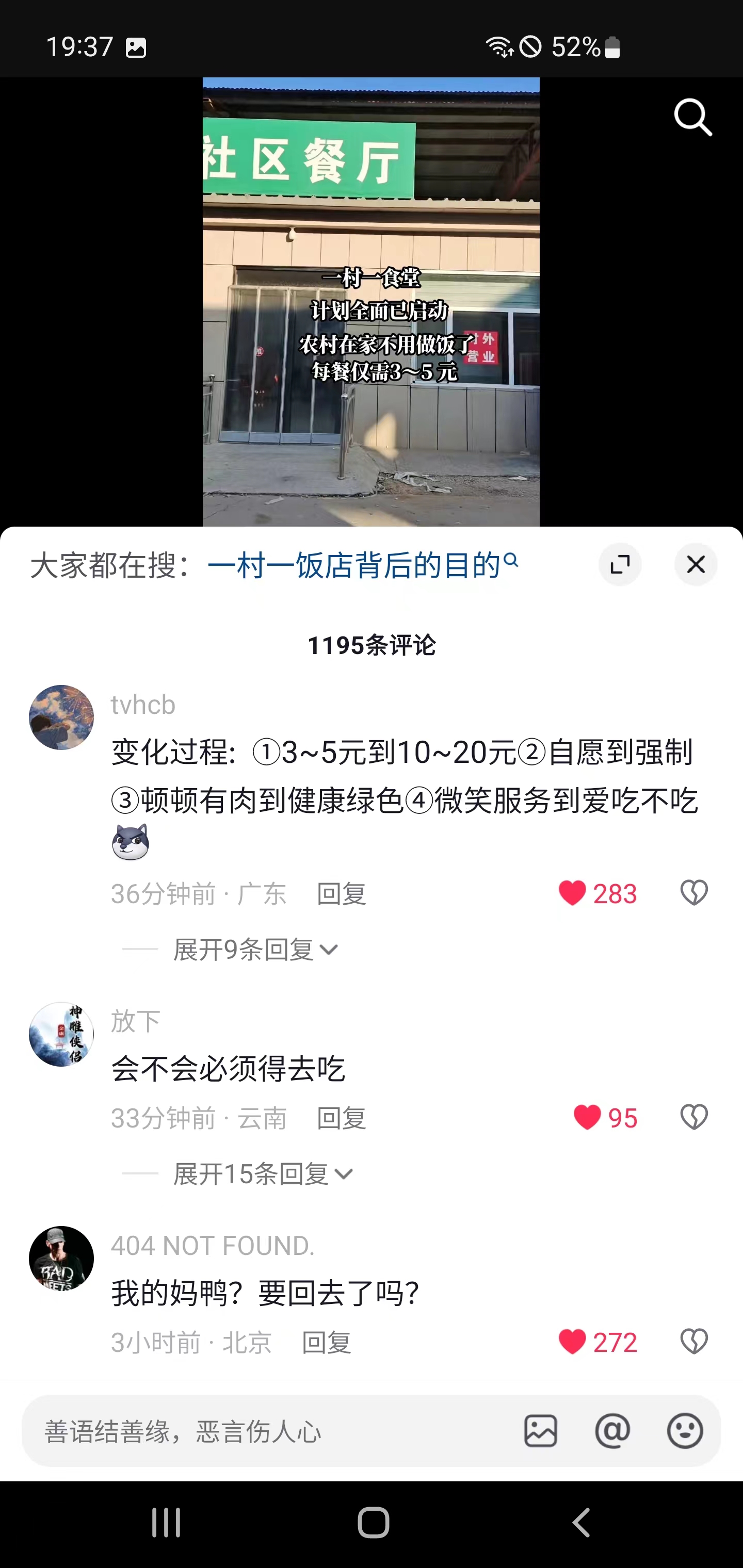This screenshot has width=743, height=1568.
Task: Focus the comment box 善语结善缘，恶言伤人心
Action: (x=268, y=1431)
